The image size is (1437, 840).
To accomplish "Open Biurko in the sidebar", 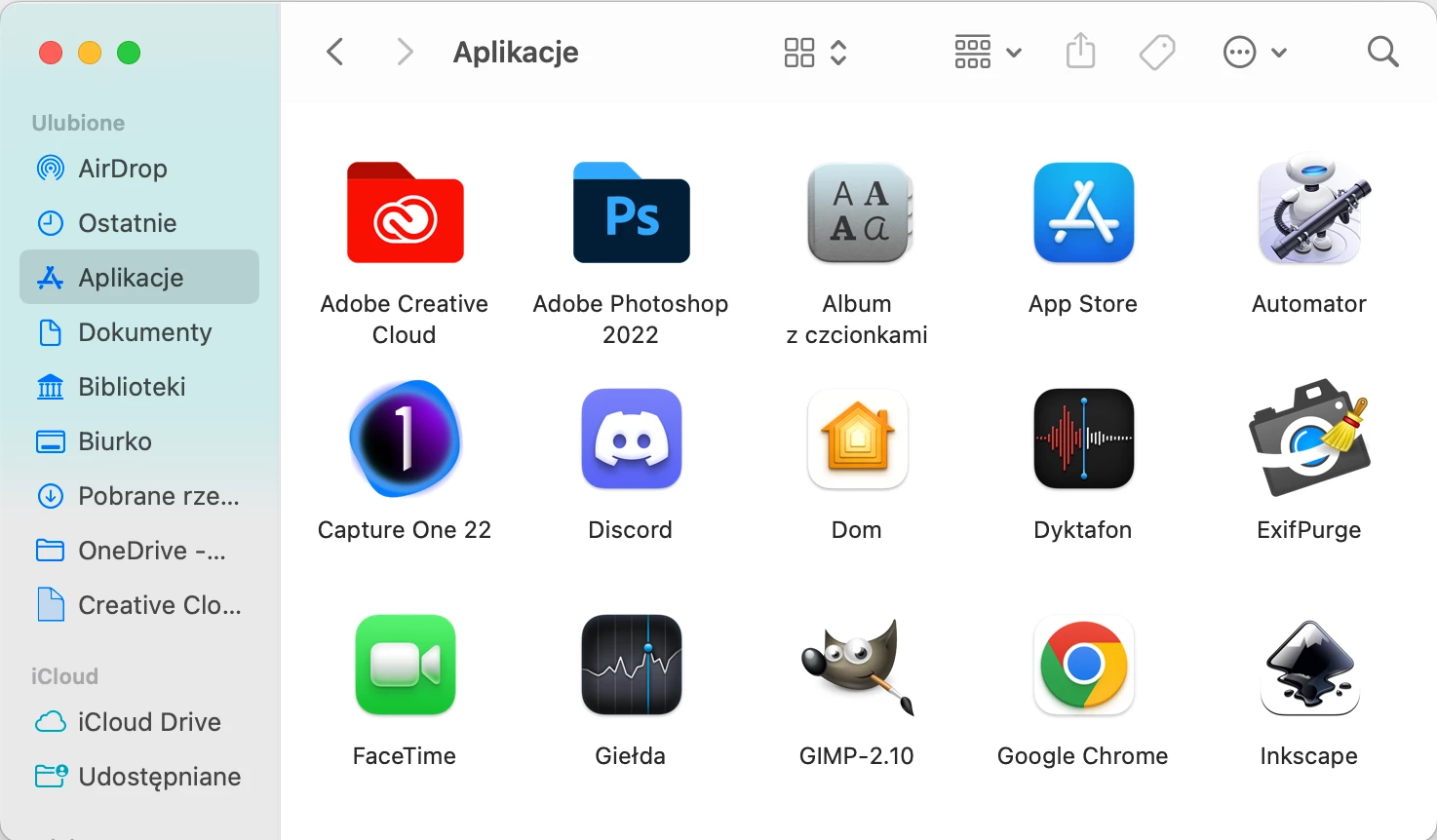I will [x=115, y=441].
